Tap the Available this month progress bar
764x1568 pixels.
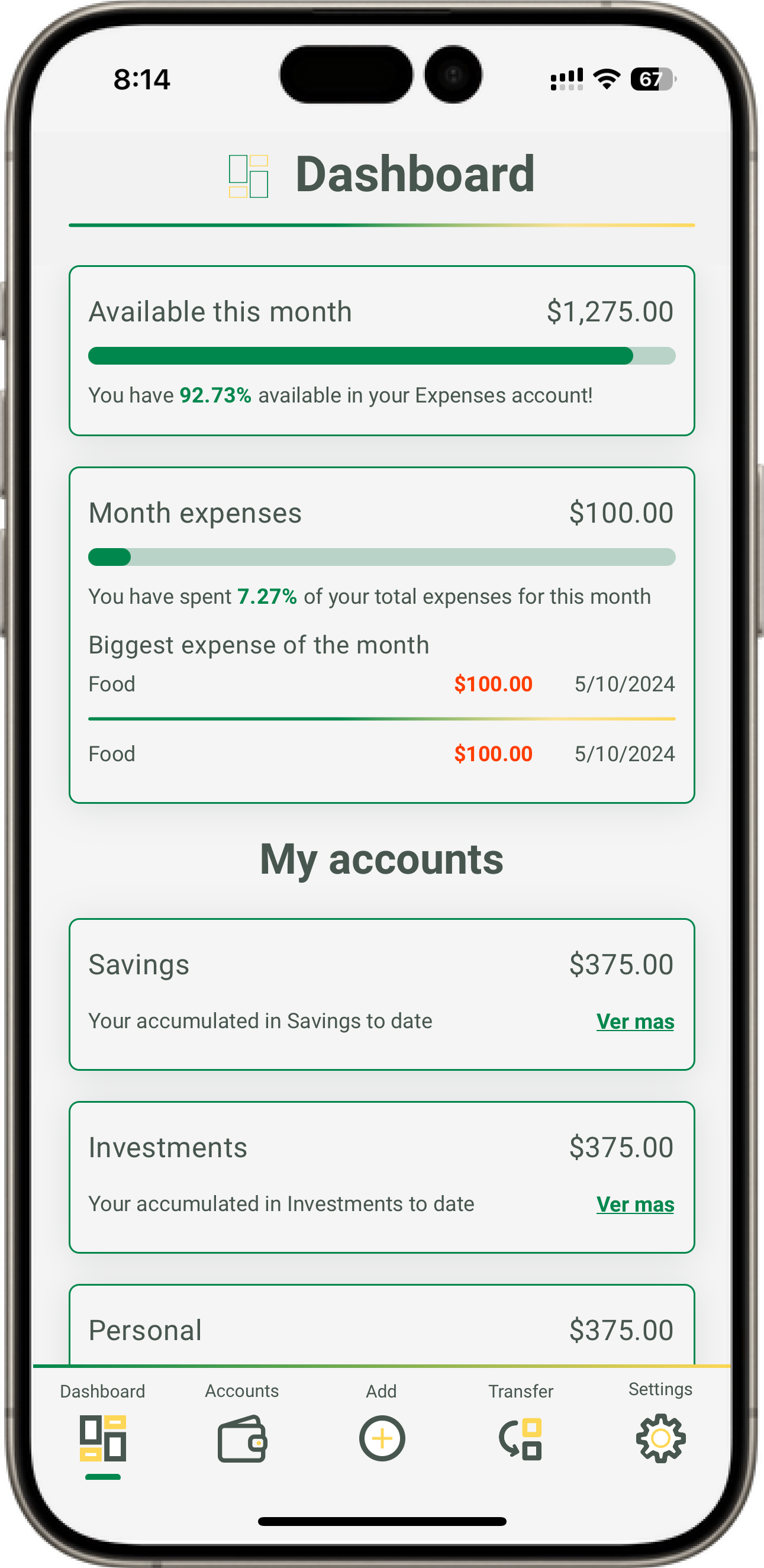pyautogui.click(x=382, y=355)
